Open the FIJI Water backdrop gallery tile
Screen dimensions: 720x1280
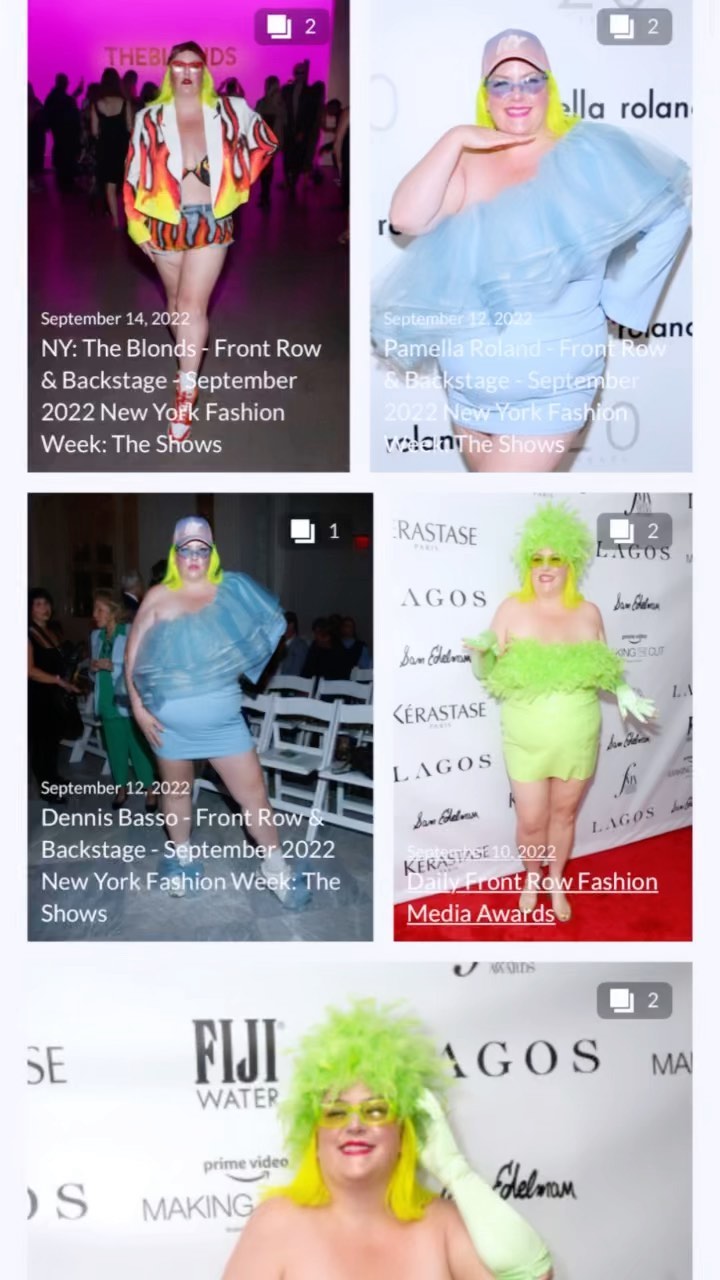coord(359,1120)
